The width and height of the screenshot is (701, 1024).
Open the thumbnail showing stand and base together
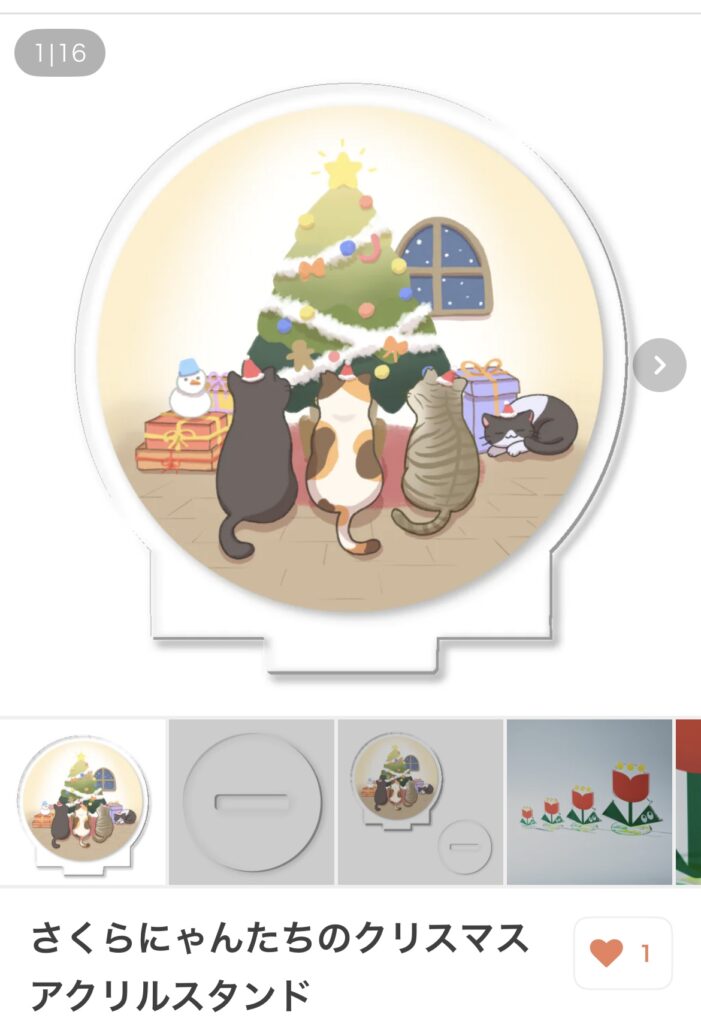pyautogui.click(x=420, y=801)
